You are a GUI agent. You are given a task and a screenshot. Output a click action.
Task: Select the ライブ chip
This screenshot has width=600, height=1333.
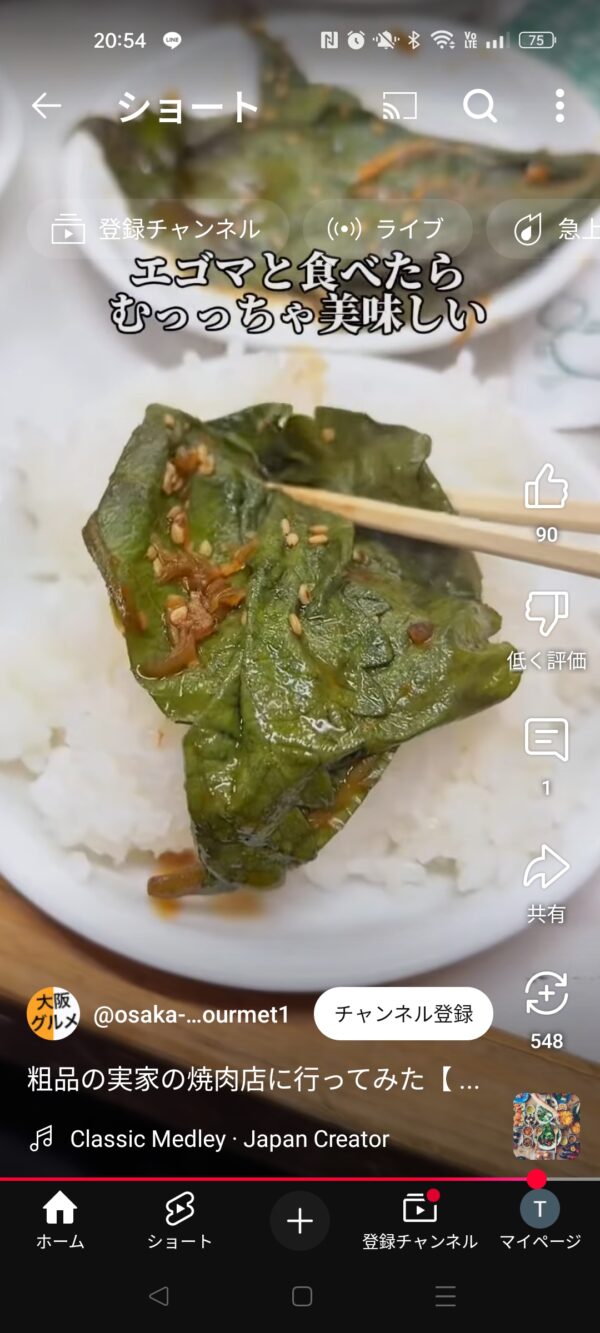coord(387,230)
